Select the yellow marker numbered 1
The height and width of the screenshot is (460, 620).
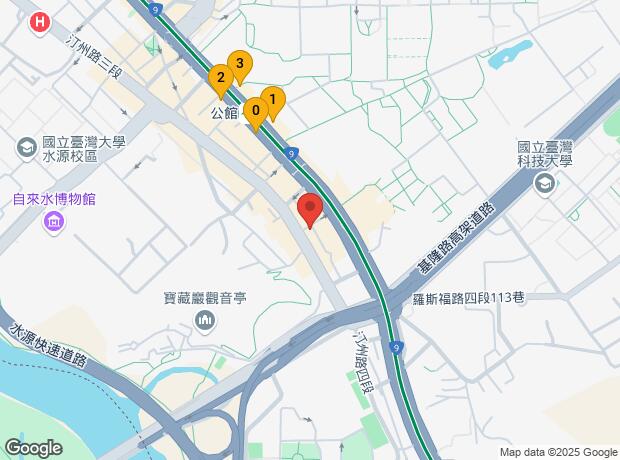click(x=272, y=101)
